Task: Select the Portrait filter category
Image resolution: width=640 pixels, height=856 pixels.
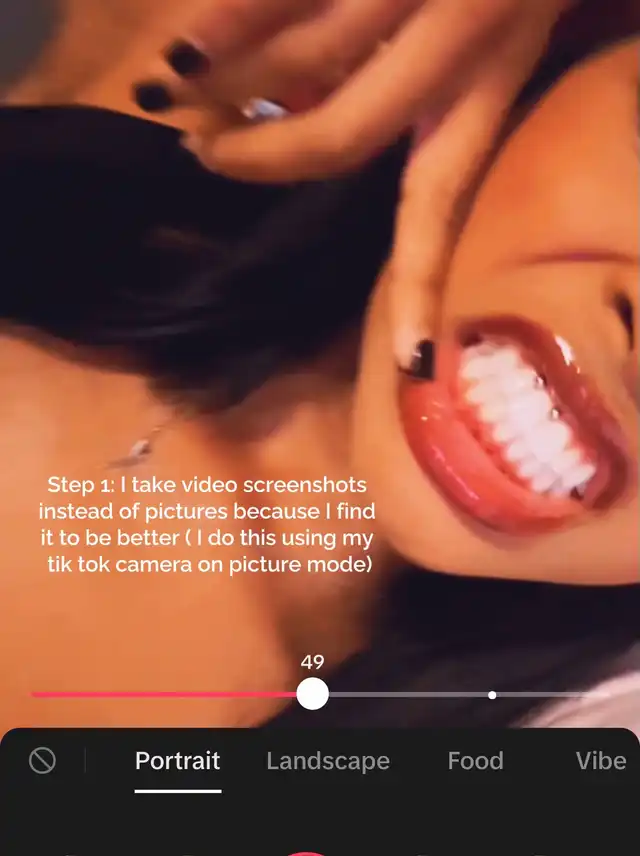Action: (x=177, y=761)
